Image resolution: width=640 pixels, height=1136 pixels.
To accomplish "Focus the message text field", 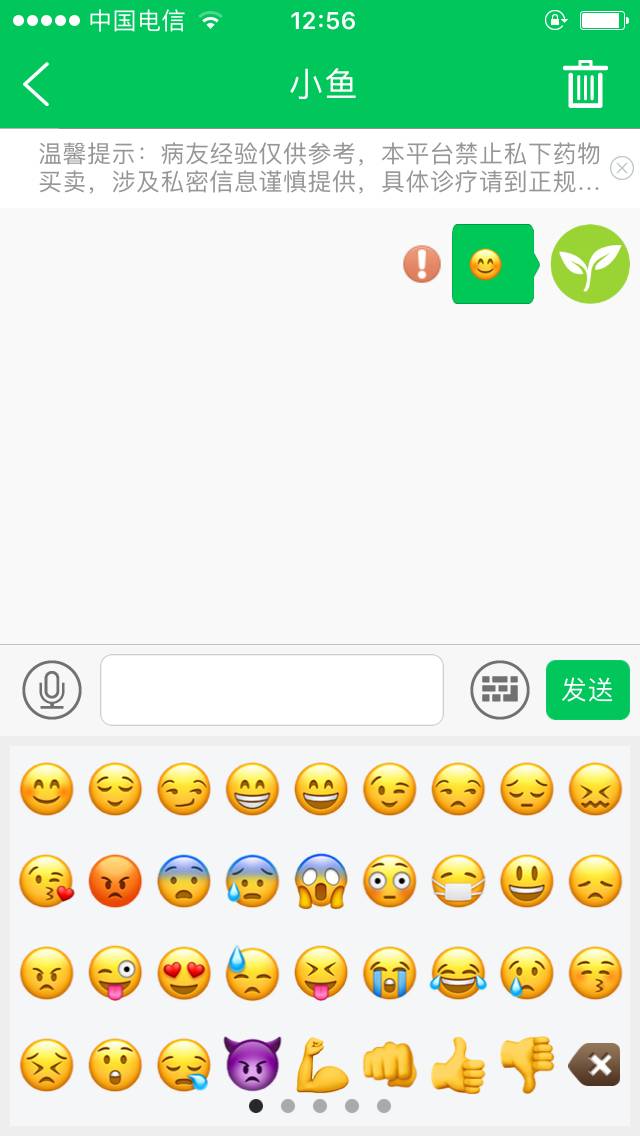I will pos(272,690).
